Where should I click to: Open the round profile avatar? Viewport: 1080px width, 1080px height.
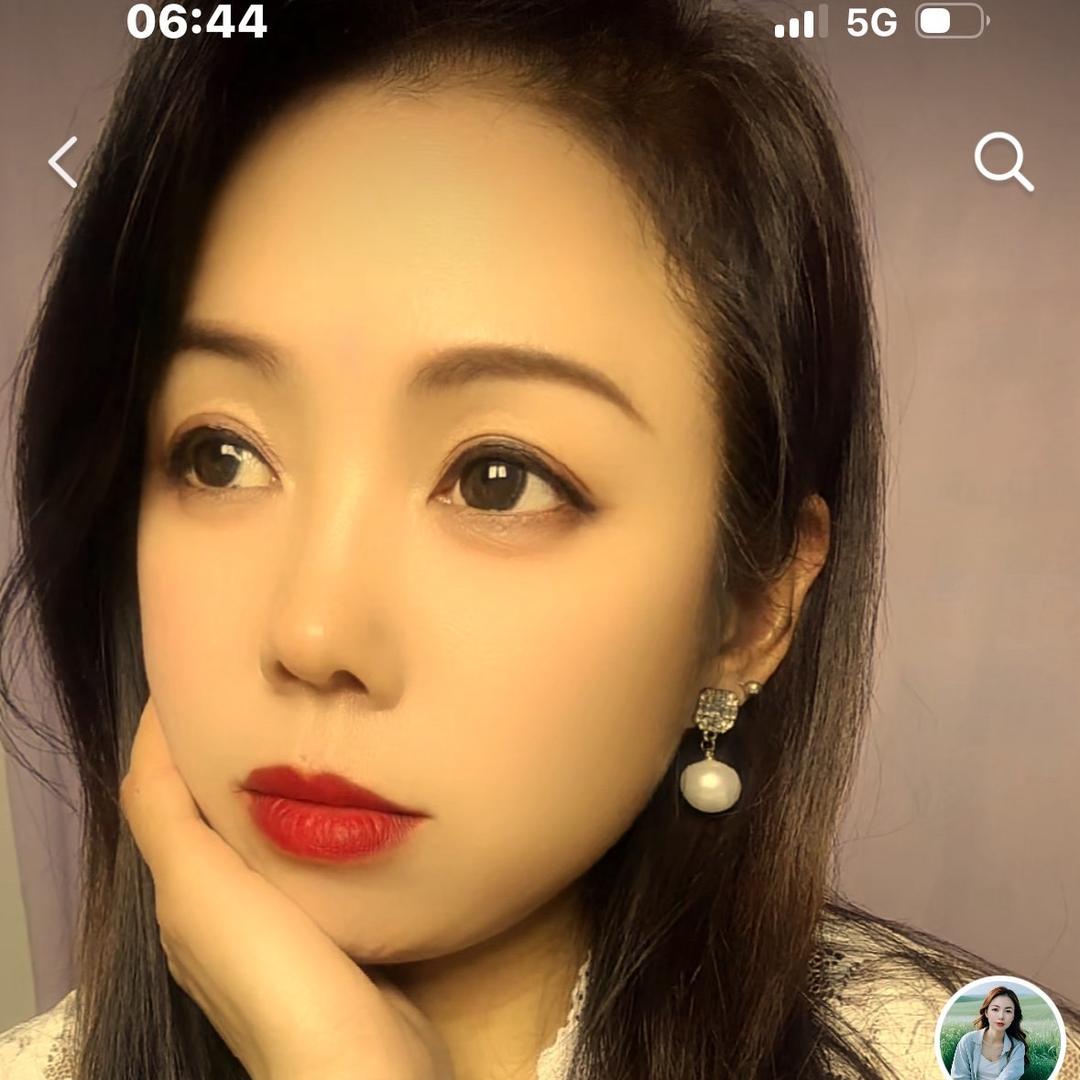[x=1000, y=1032]
